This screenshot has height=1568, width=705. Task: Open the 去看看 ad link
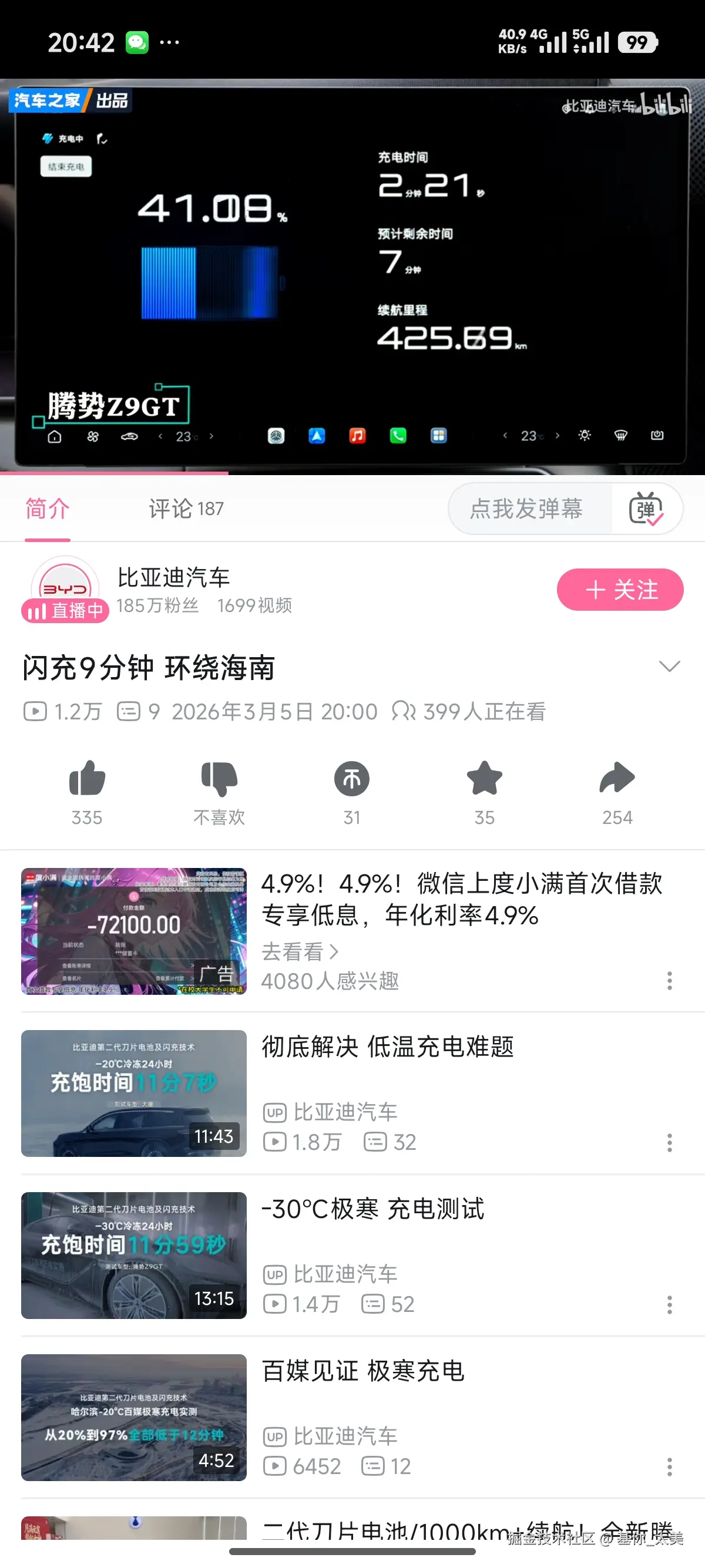[x=300, y=951]
